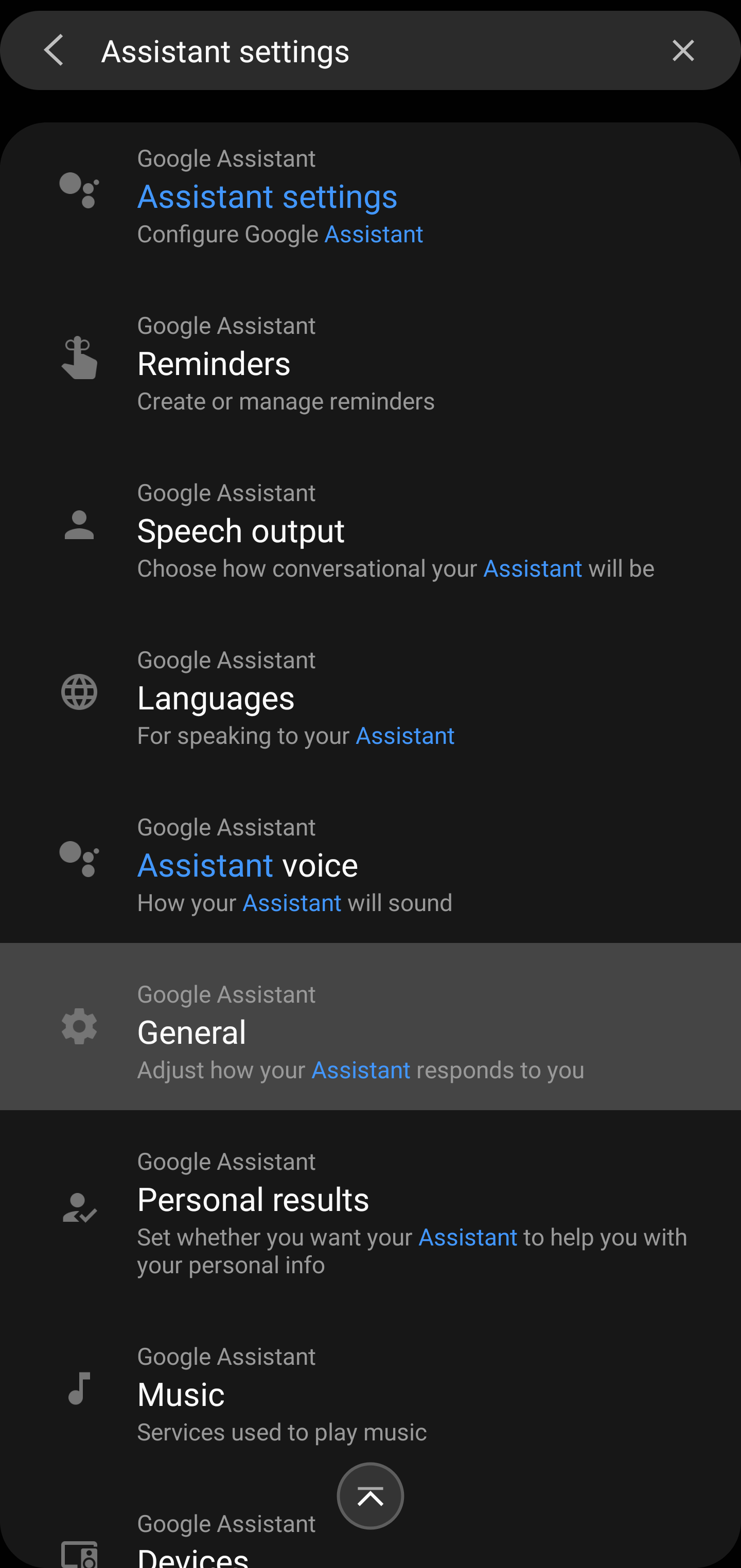Go back using the arrow icon

tap(54, 50)
